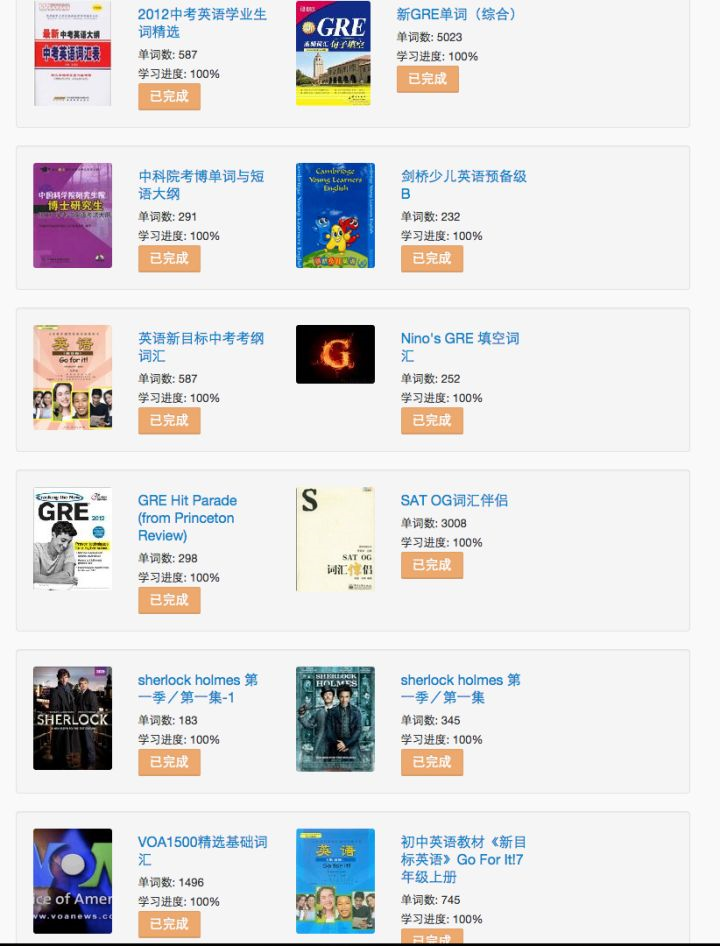Open the Nino's GRE 填空词汇 cover image

click(x=335, y=354)
